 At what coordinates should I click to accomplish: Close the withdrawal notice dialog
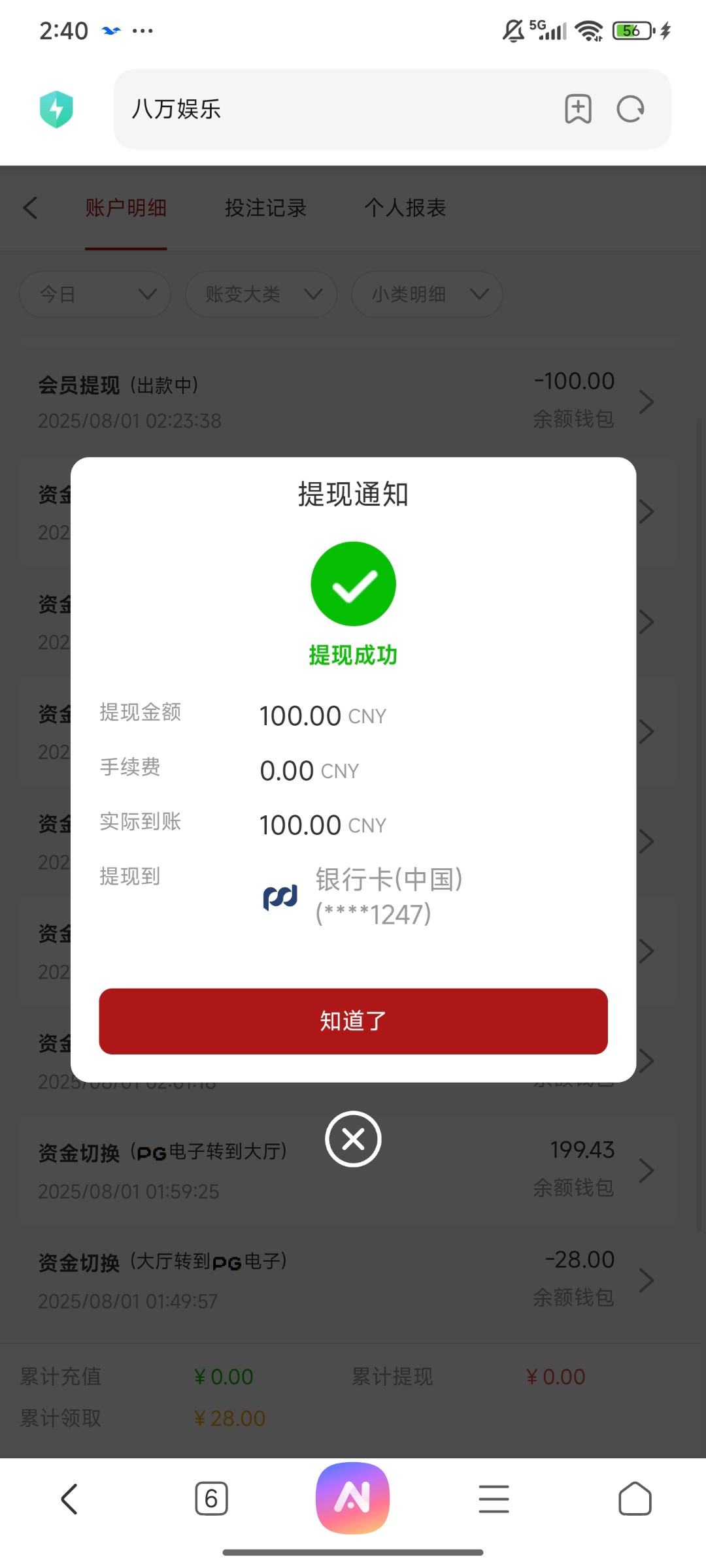pyautogui.click(x=353, y=1139)
